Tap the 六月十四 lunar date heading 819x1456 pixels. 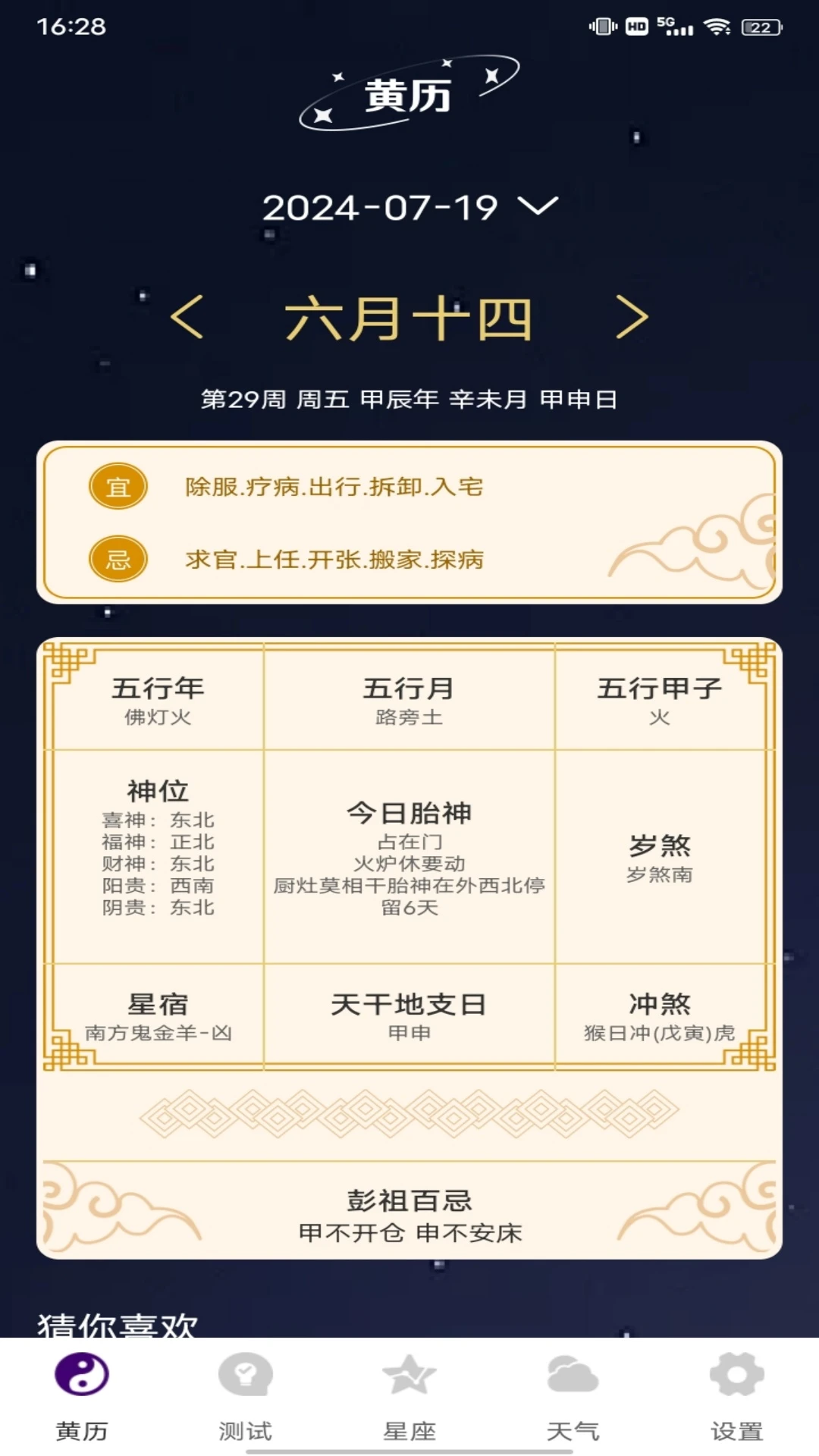coord(409,317)
